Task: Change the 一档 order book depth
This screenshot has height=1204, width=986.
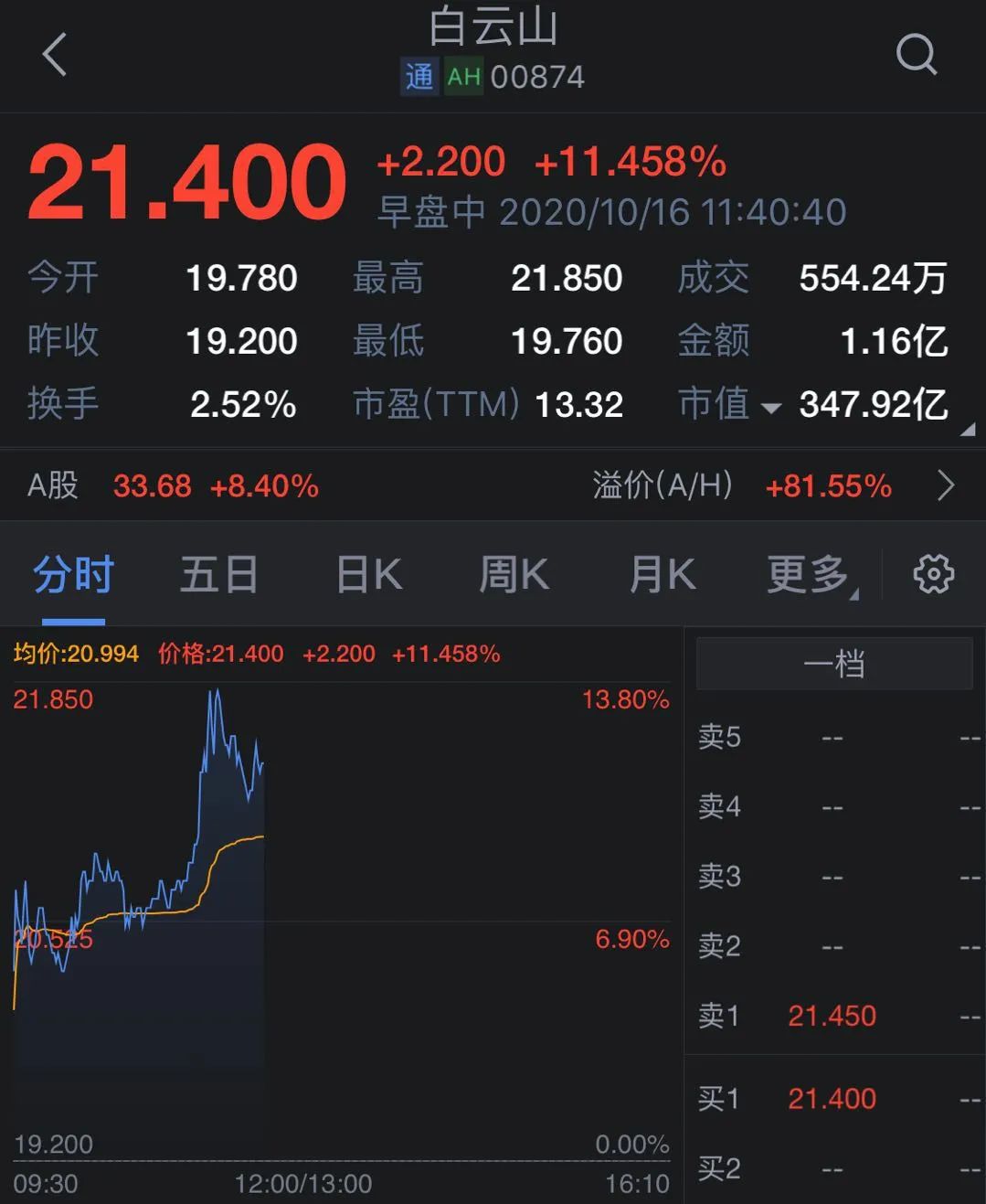Action: (x=833, y=664)
